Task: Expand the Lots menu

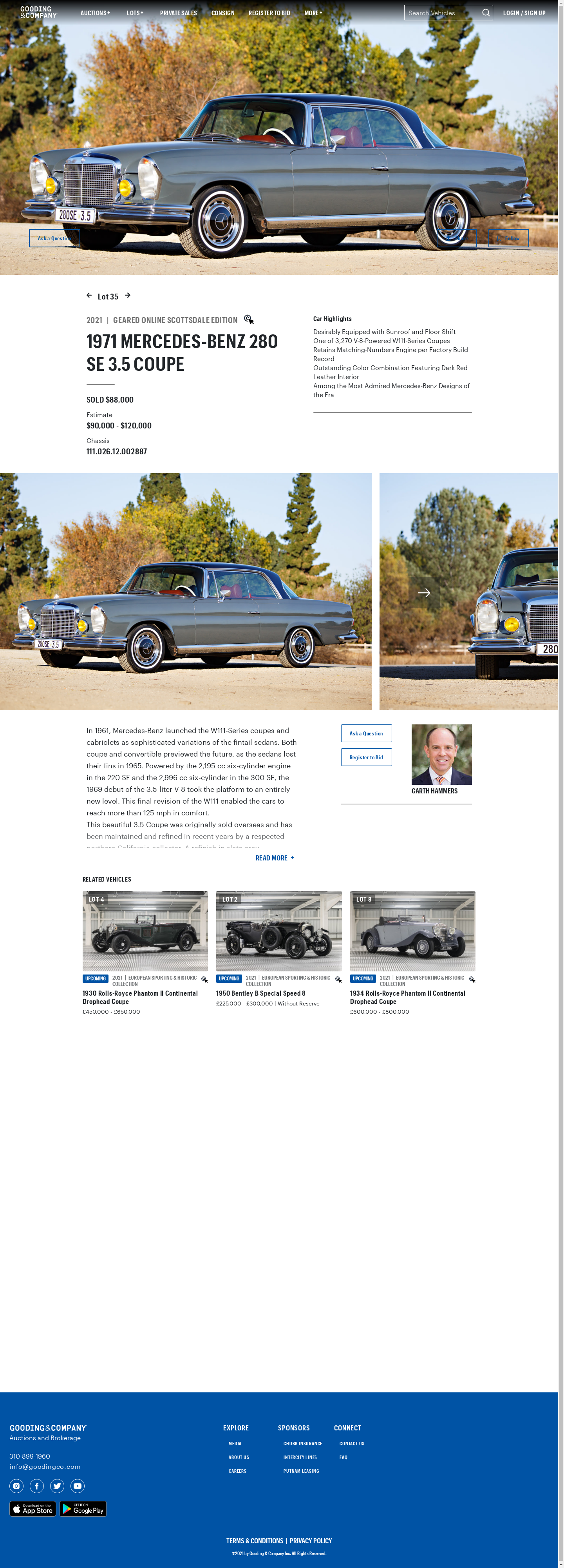Action: point(135,13)
